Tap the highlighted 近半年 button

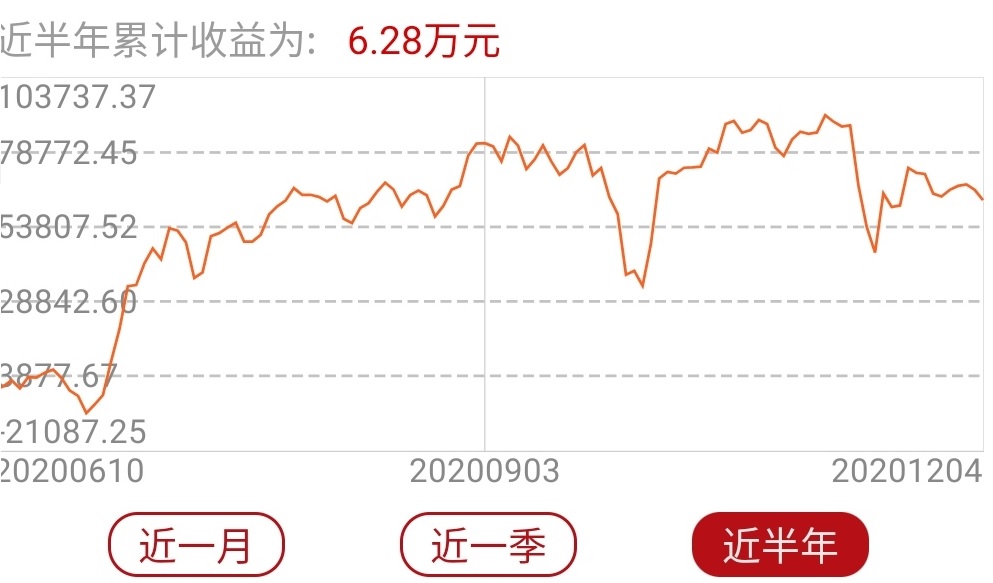780,545
